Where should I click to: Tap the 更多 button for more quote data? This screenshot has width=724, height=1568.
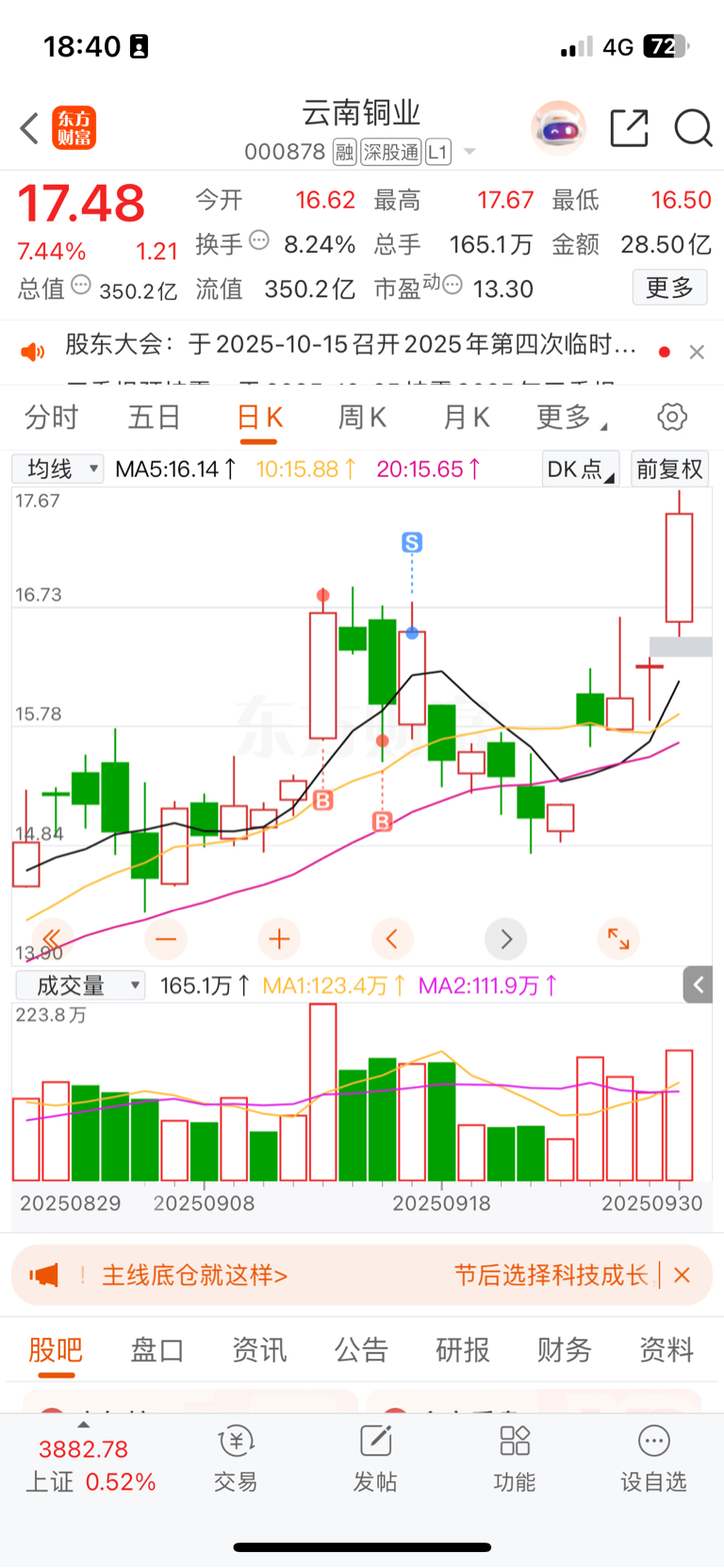tap(669, 288)
